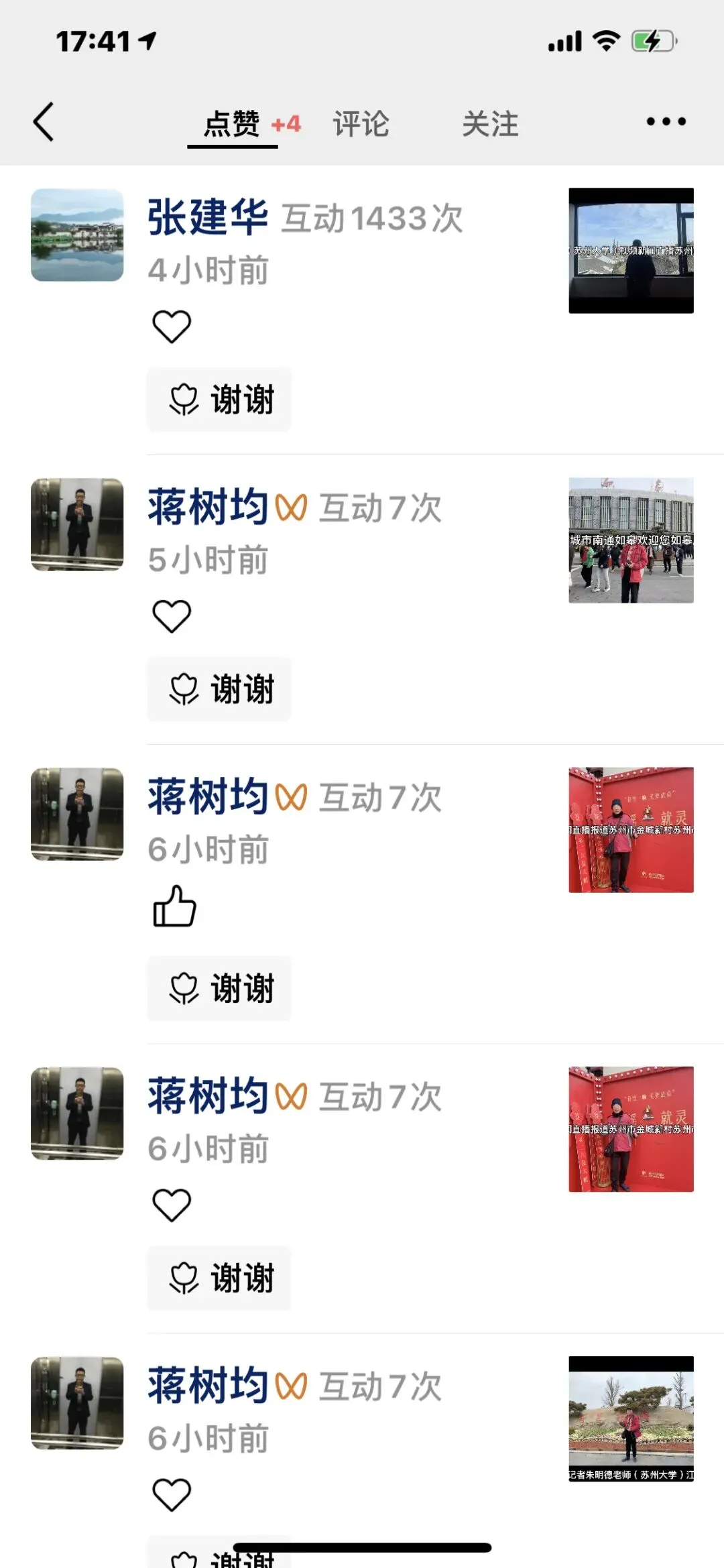Open the video thumbnail beside the thumbs-up entry
The image size is (724, 1568).
[631, 830]
